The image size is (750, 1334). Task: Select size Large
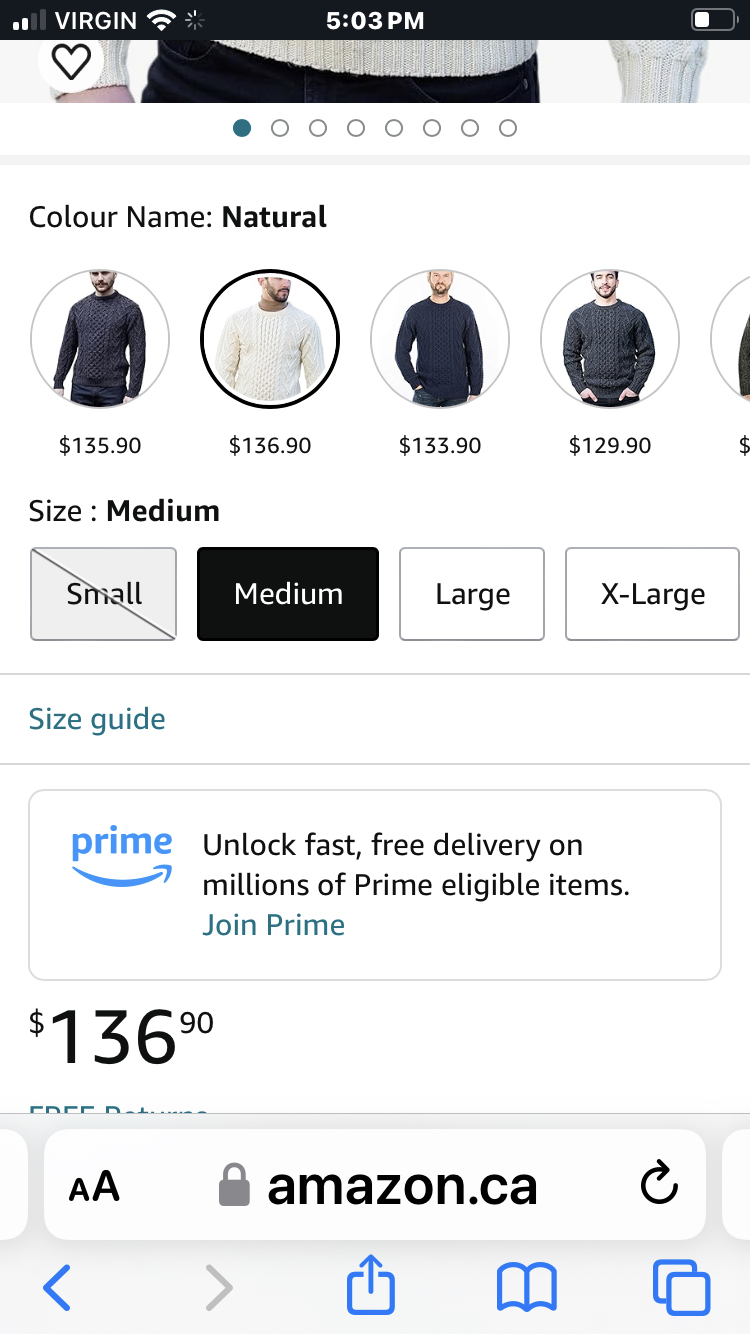click(x=472, y=594)
